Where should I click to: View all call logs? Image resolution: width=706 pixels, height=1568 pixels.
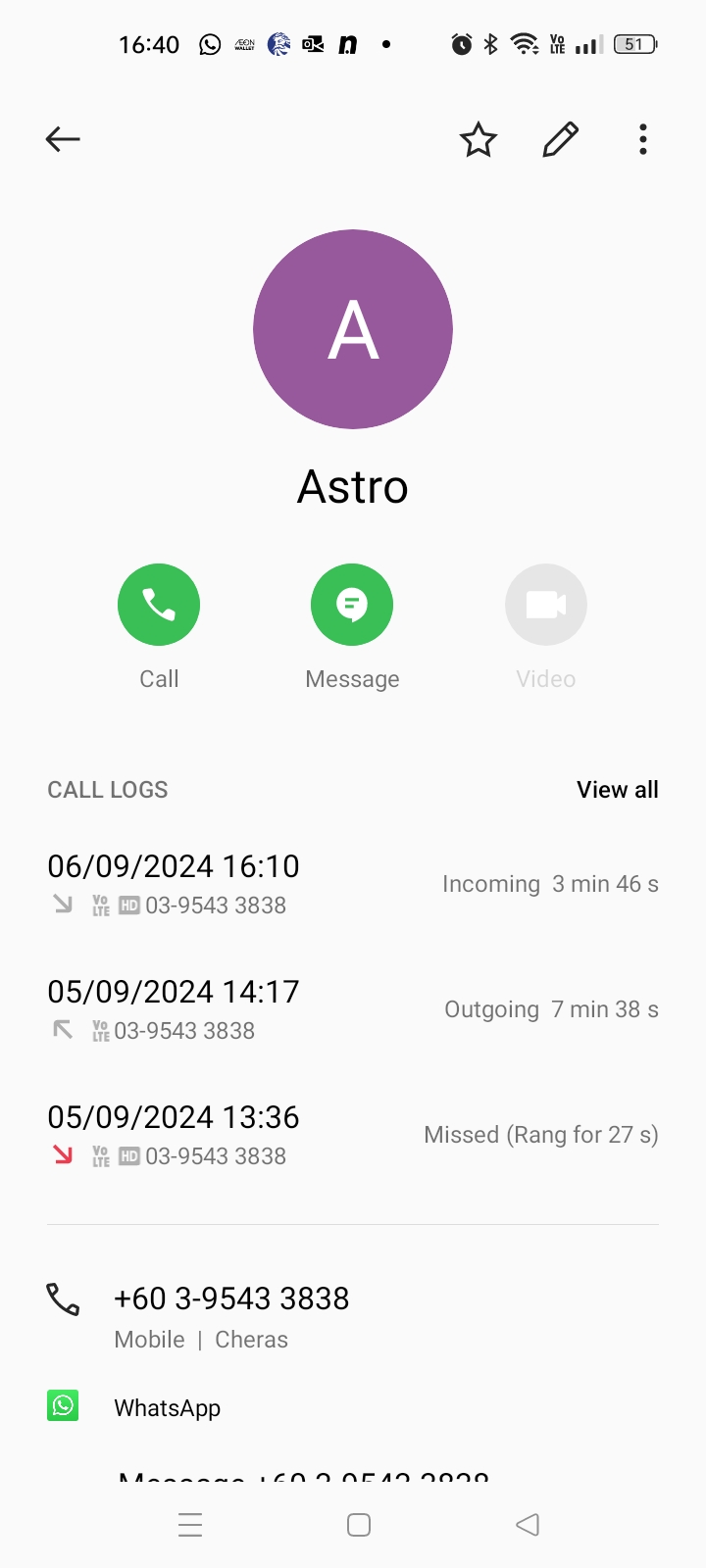617,790
